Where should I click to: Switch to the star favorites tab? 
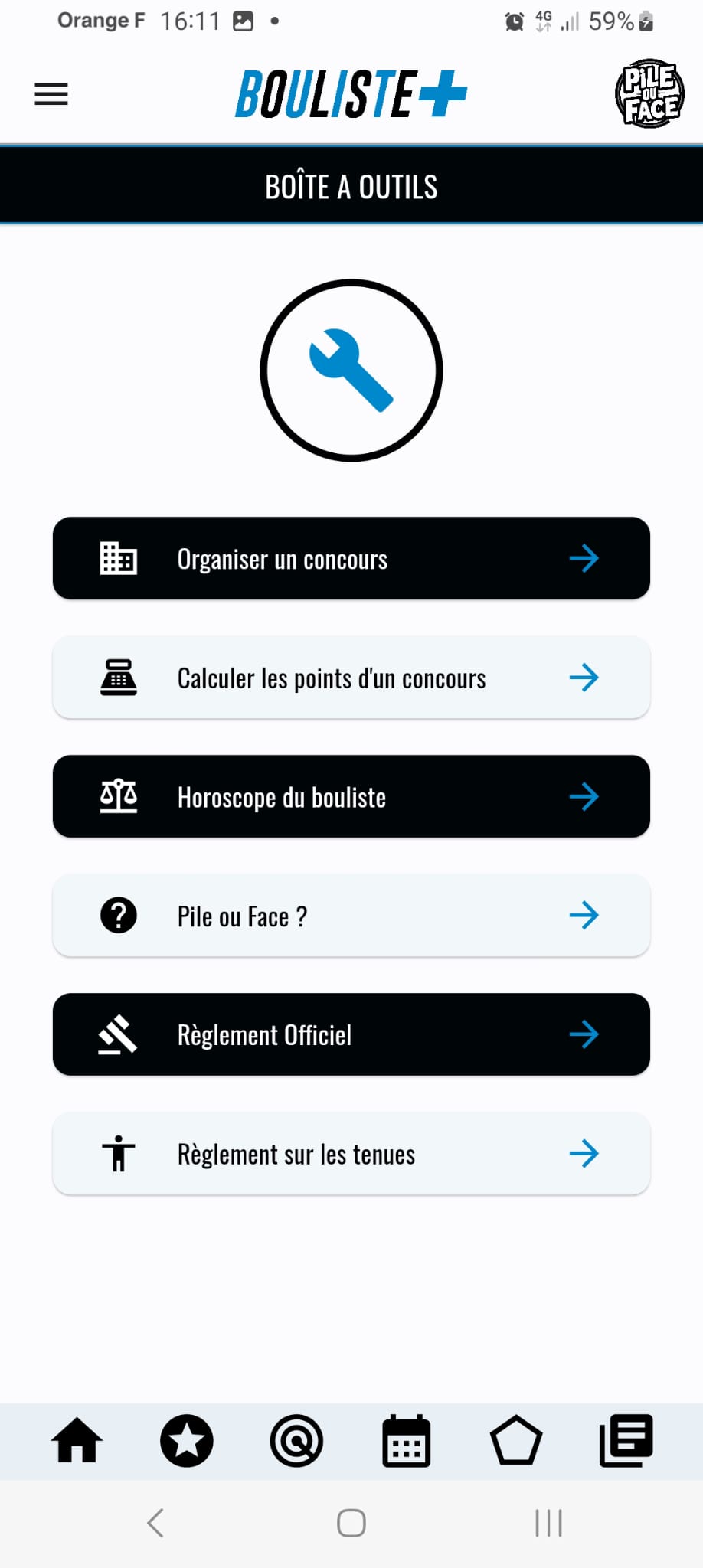[186, 1440]
